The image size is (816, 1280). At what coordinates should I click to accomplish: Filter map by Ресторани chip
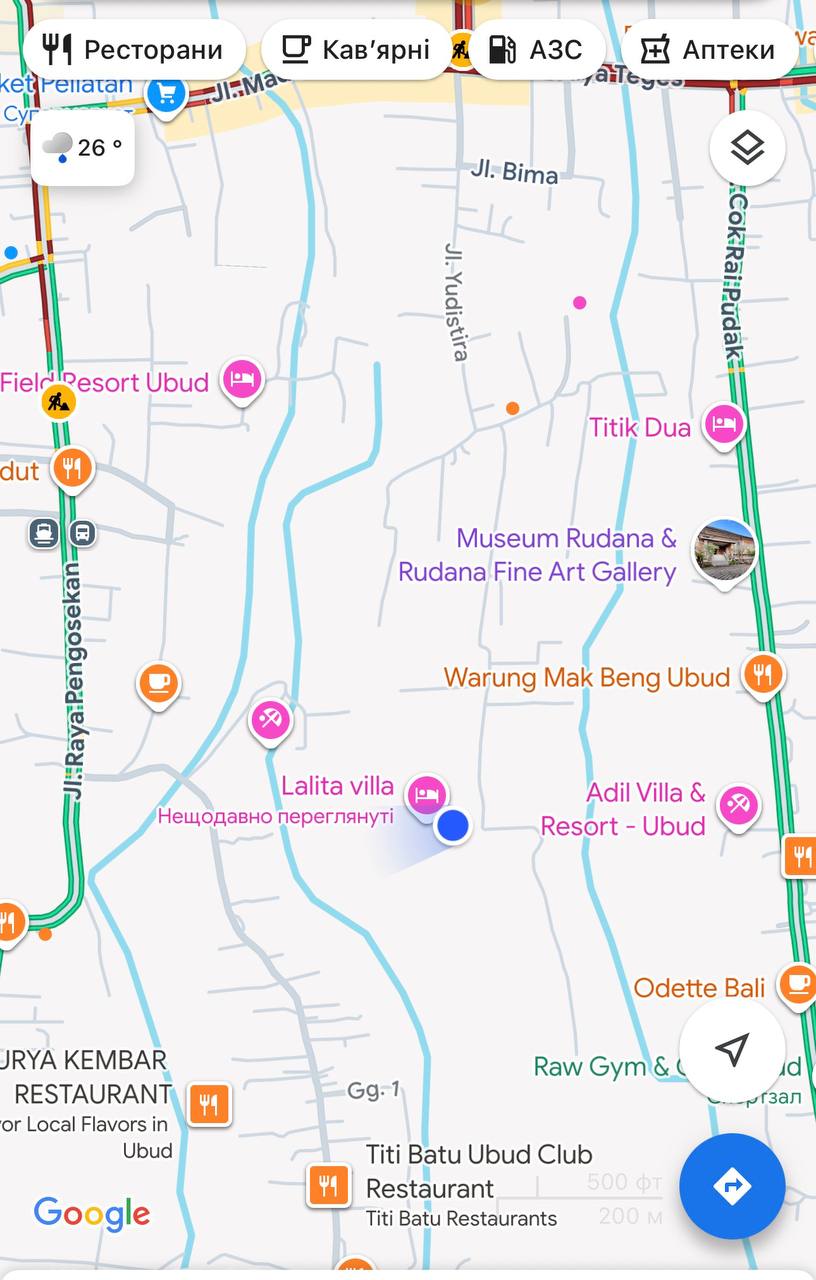pyautogui.click(x=134, y=49)
